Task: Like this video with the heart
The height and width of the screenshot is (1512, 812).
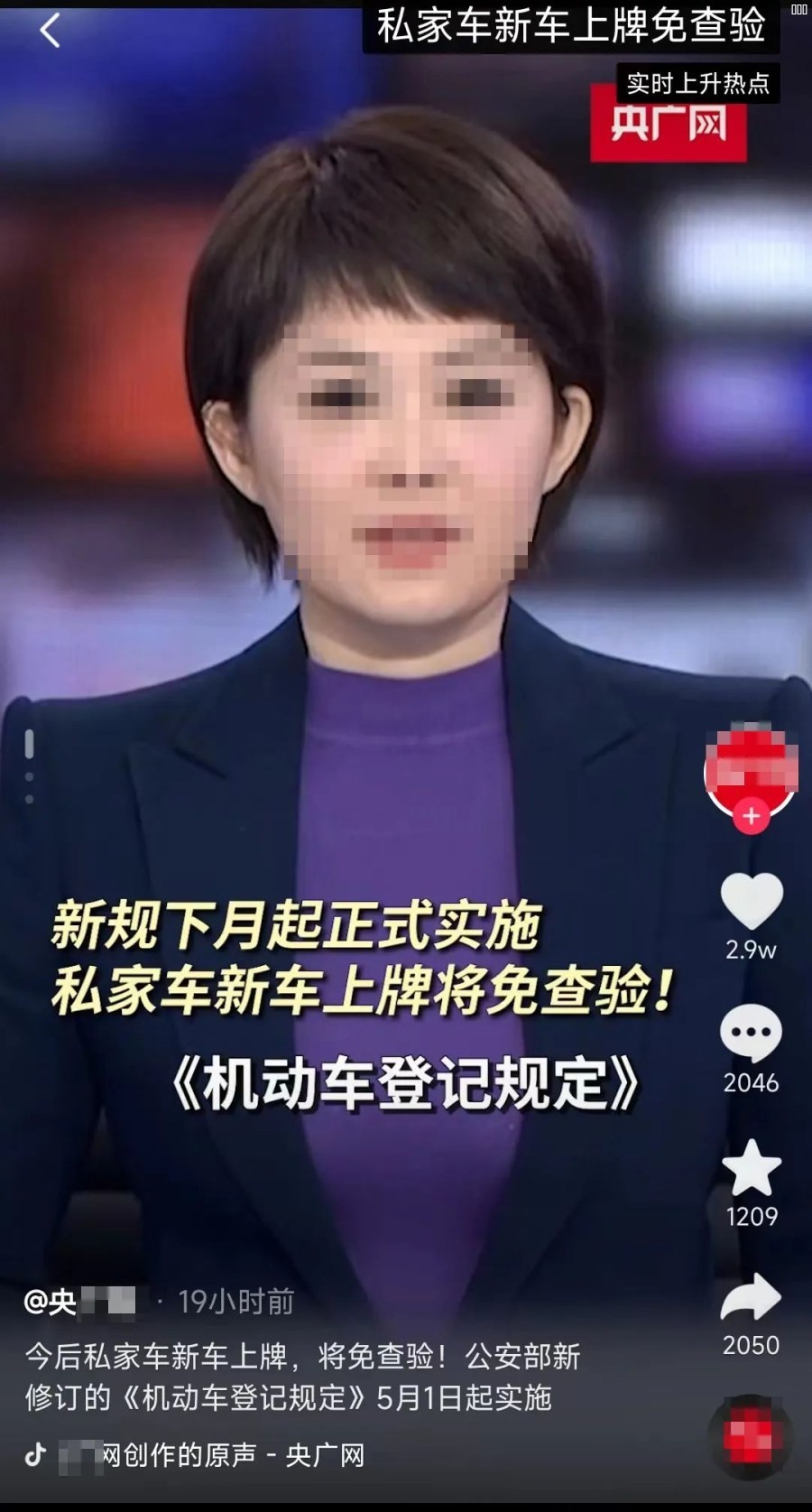Action: click(751, 901)
